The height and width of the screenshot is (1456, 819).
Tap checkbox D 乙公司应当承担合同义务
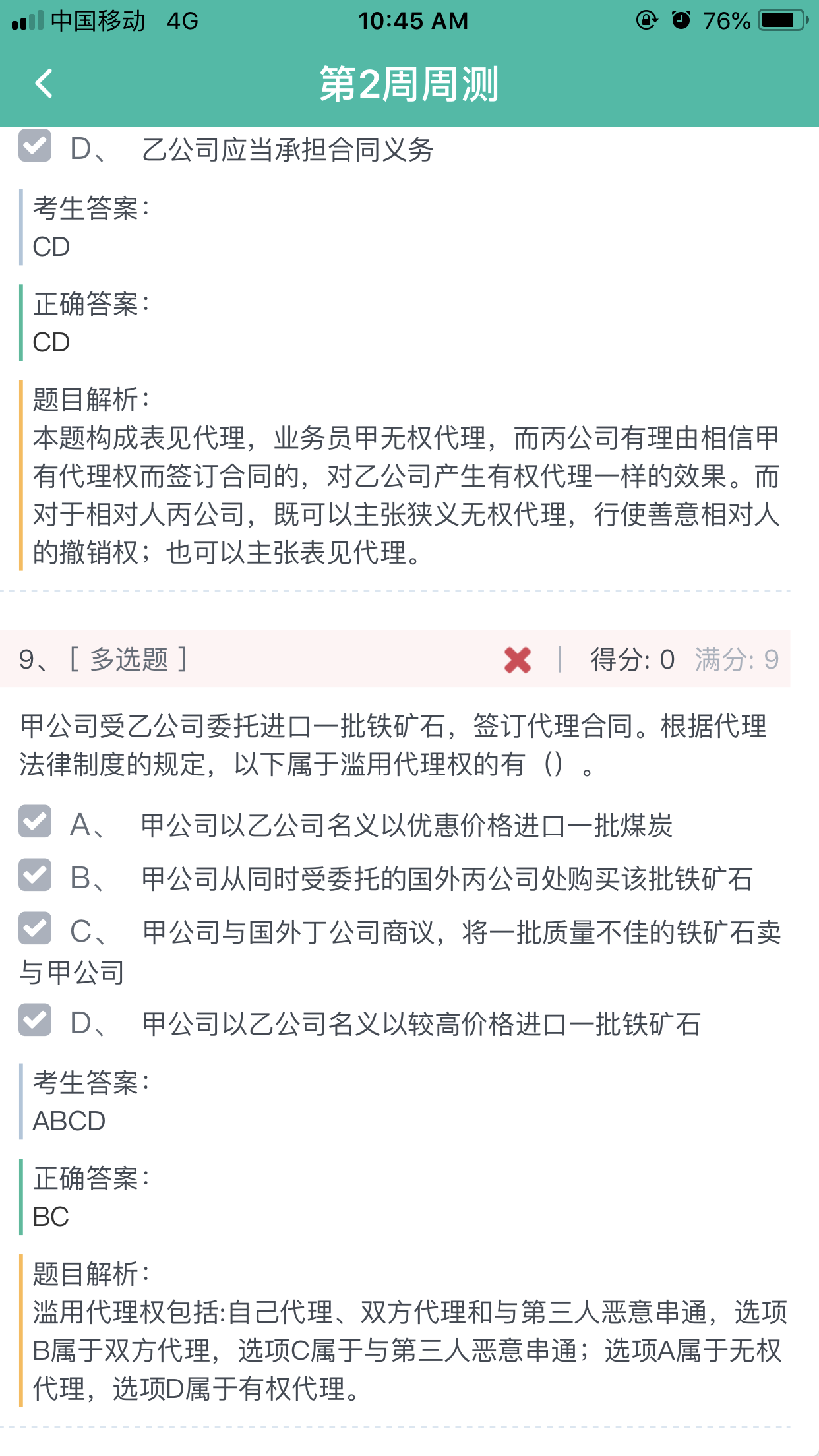[35, 146]
